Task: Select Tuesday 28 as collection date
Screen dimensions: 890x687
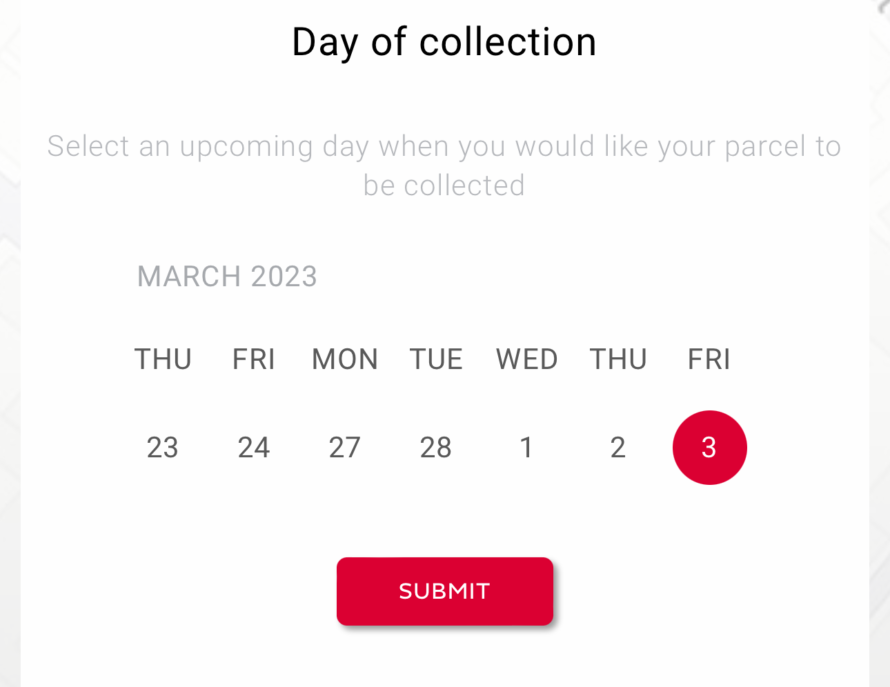Action: (436, 447)
